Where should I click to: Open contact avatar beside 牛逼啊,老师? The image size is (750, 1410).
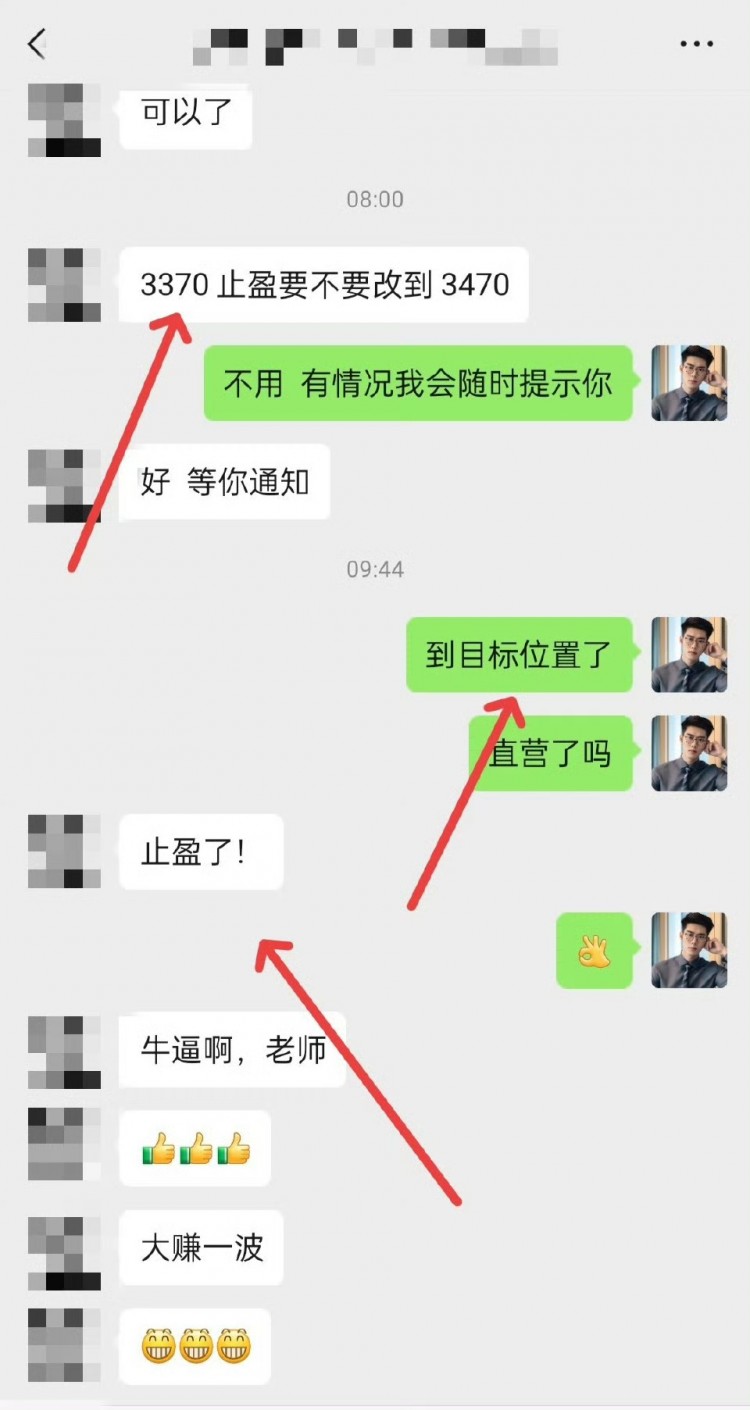coord(64,1051)
